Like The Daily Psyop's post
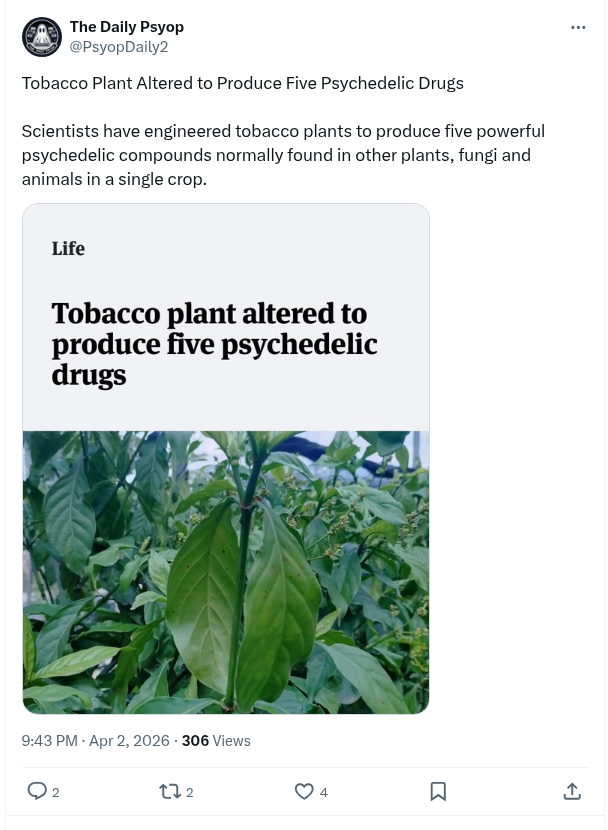The height and width of the screenshot is (830, 608). [x=304, y=791]
